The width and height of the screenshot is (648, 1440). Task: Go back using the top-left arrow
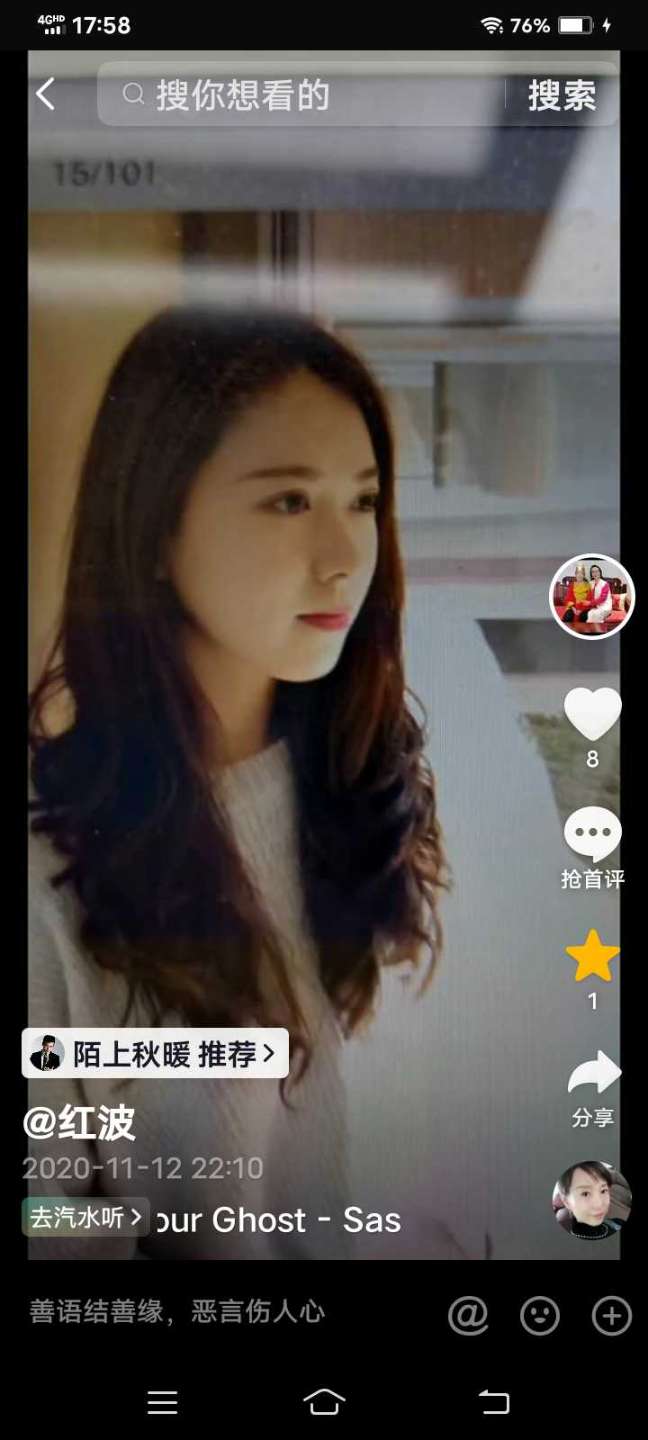click(x=45, y=95)
